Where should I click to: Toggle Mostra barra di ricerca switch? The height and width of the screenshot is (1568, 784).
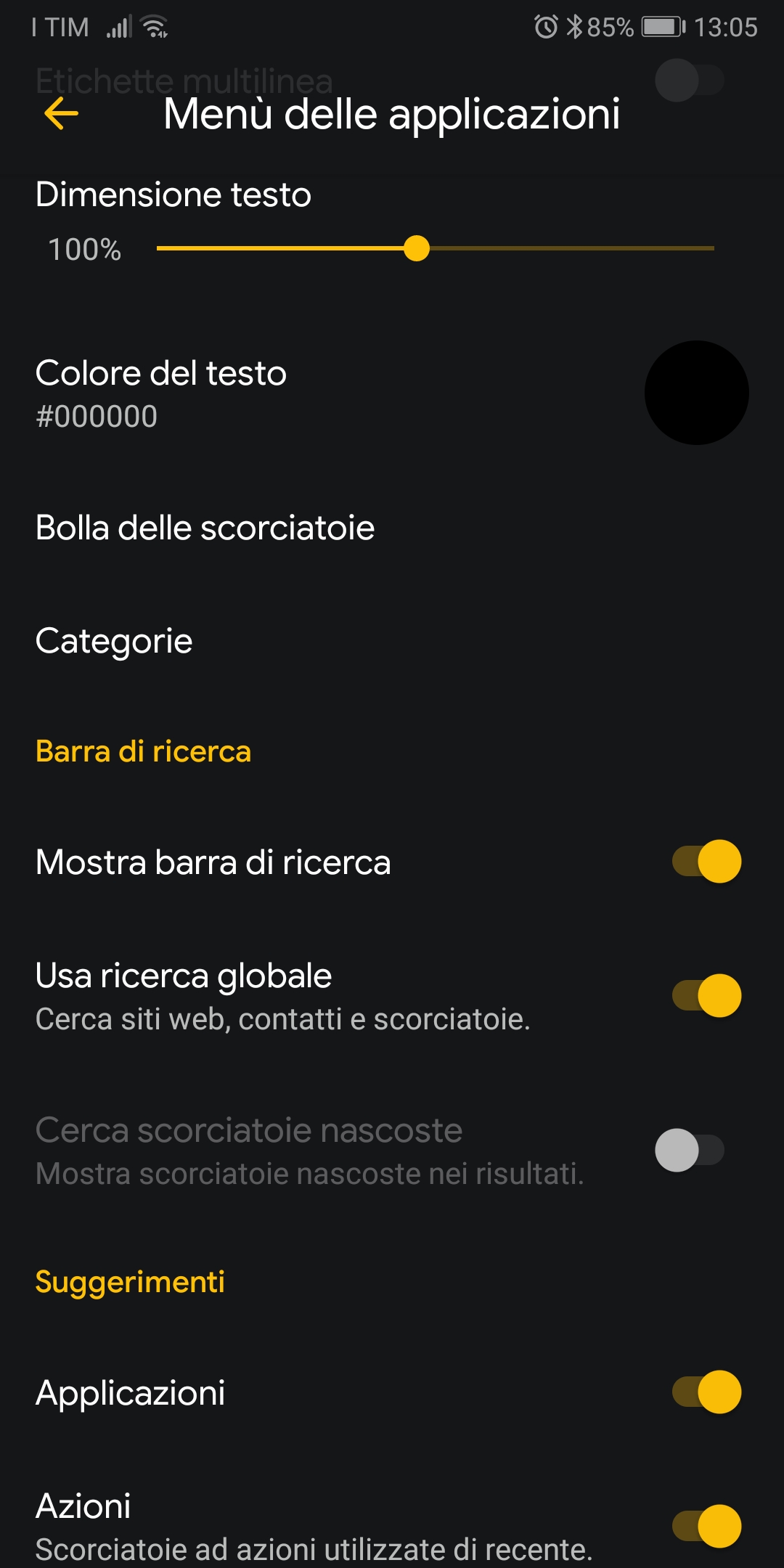706,862
